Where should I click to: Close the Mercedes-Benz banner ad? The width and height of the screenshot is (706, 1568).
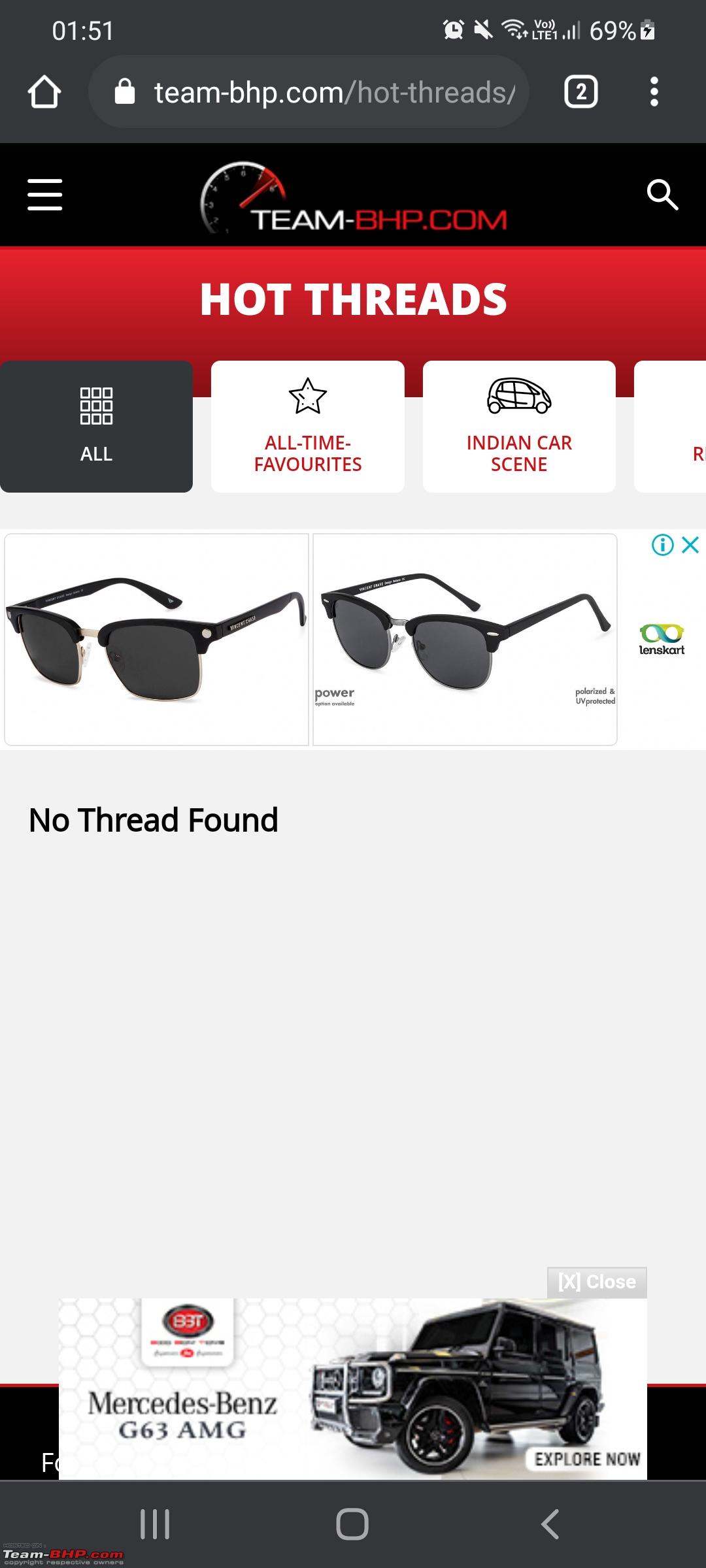(x=597, y=1282)
